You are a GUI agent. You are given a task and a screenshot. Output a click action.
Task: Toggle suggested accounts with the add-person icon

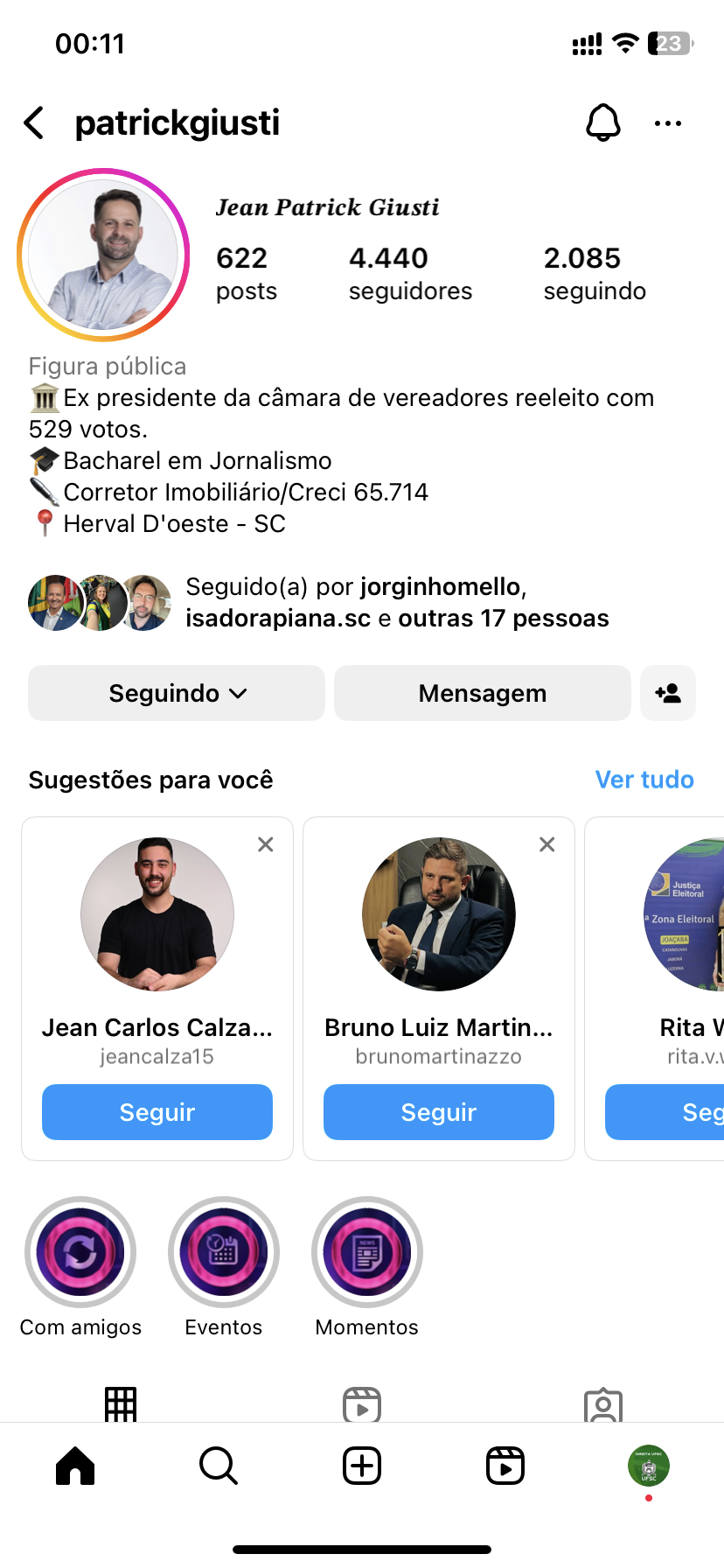click(x=667, y=693)
